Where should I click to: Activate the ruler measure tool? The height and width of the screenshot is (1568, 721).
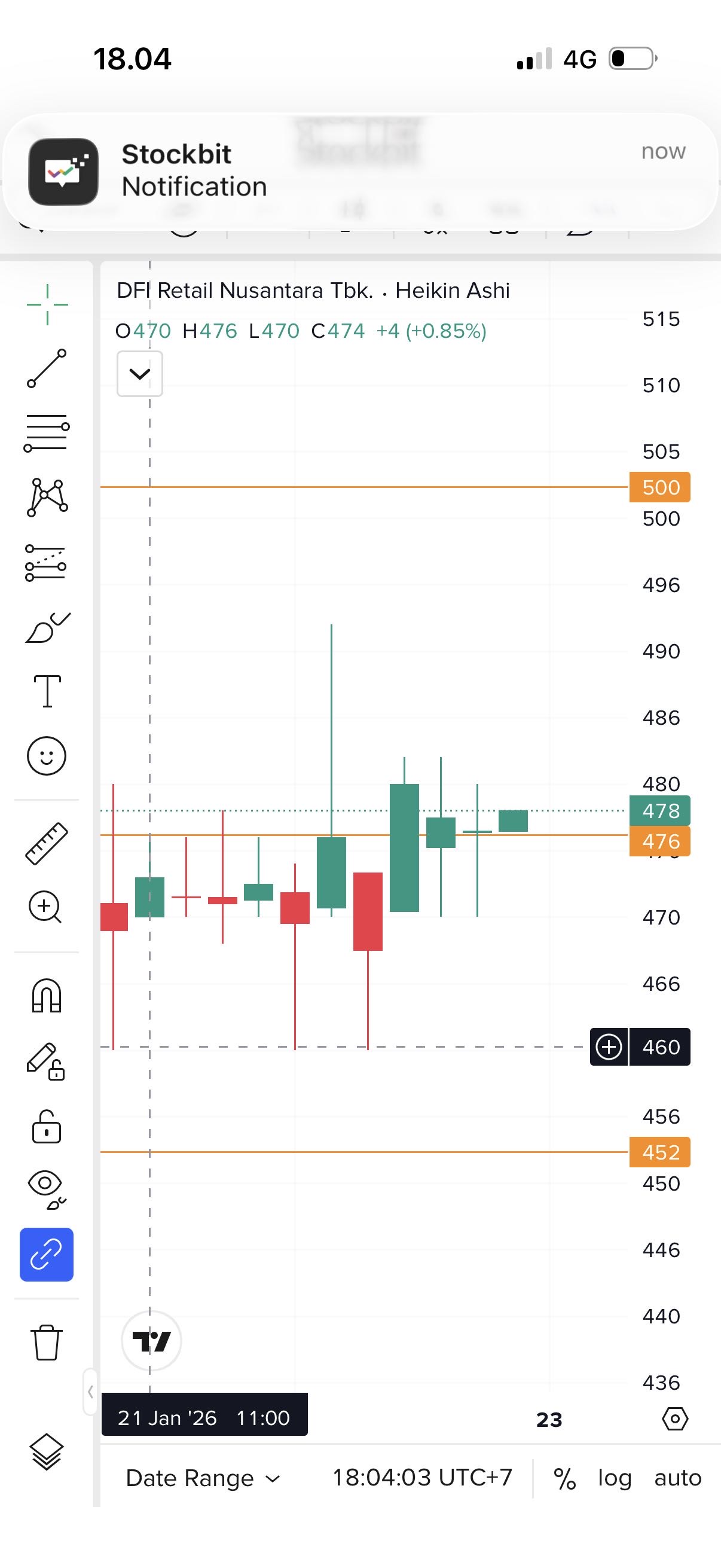click(x=47, y=843)
